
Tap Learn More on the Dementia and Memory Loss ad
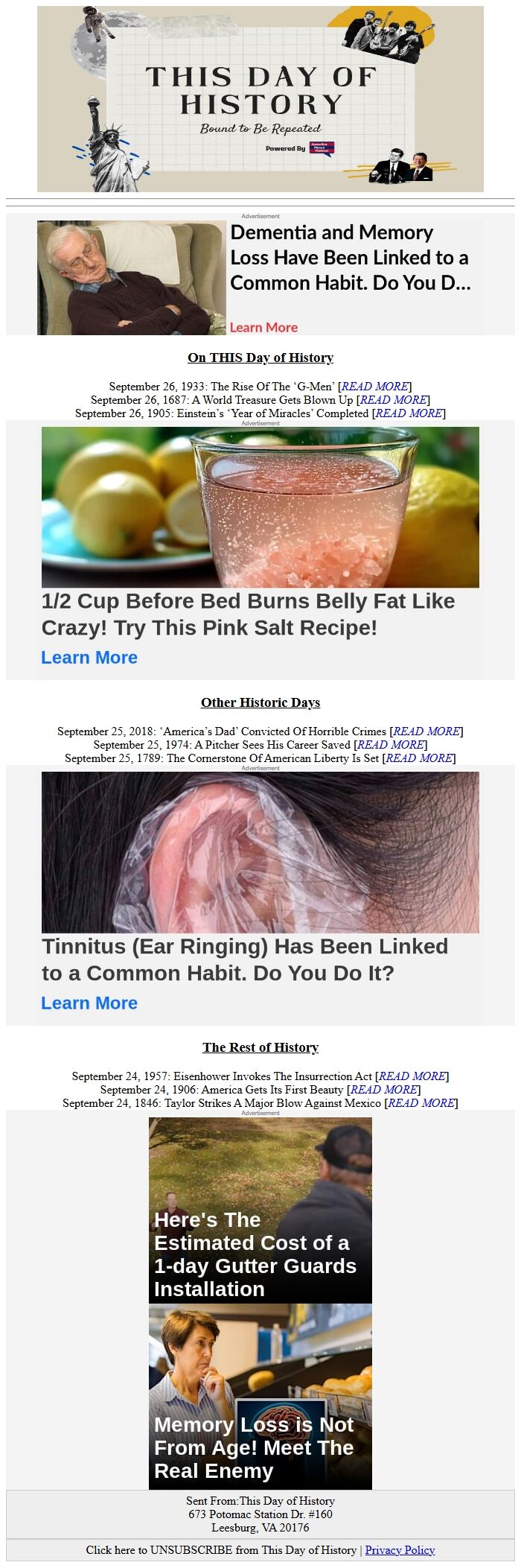pyautogui.click(x=263, y=328)
